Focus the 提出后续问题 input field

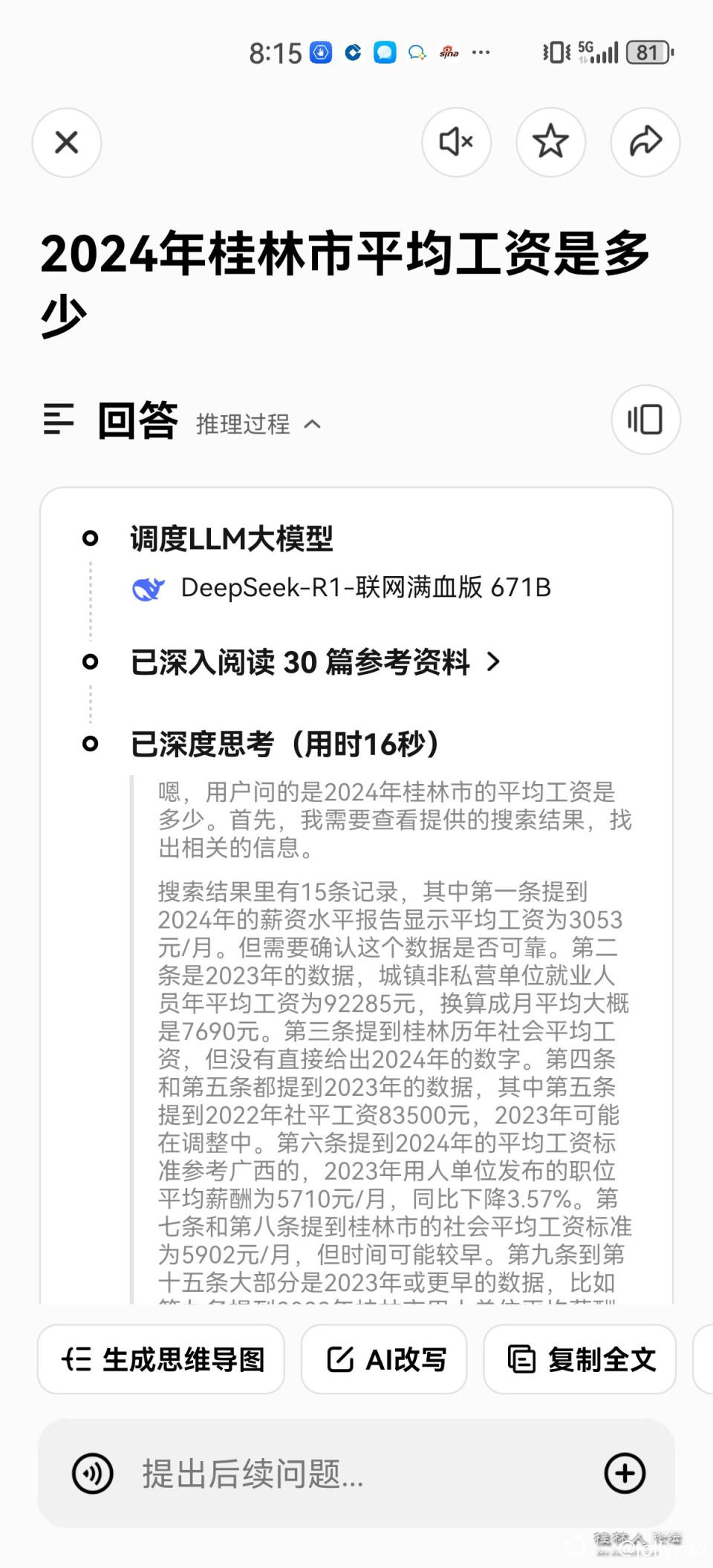coord(356,1474)
